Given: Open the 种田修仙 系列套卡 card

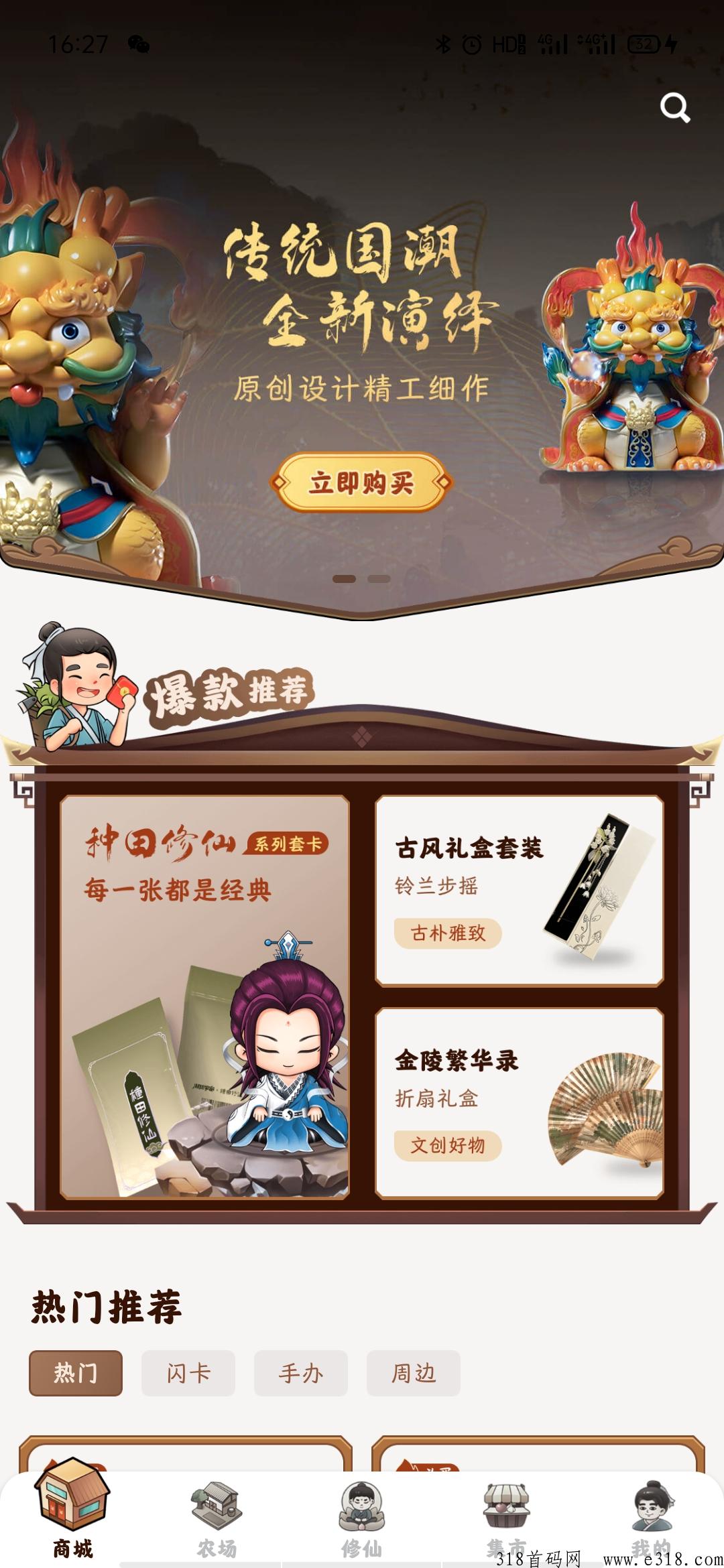Looking at the screenshot, I should pyautogui.click(x=204, y=996).
